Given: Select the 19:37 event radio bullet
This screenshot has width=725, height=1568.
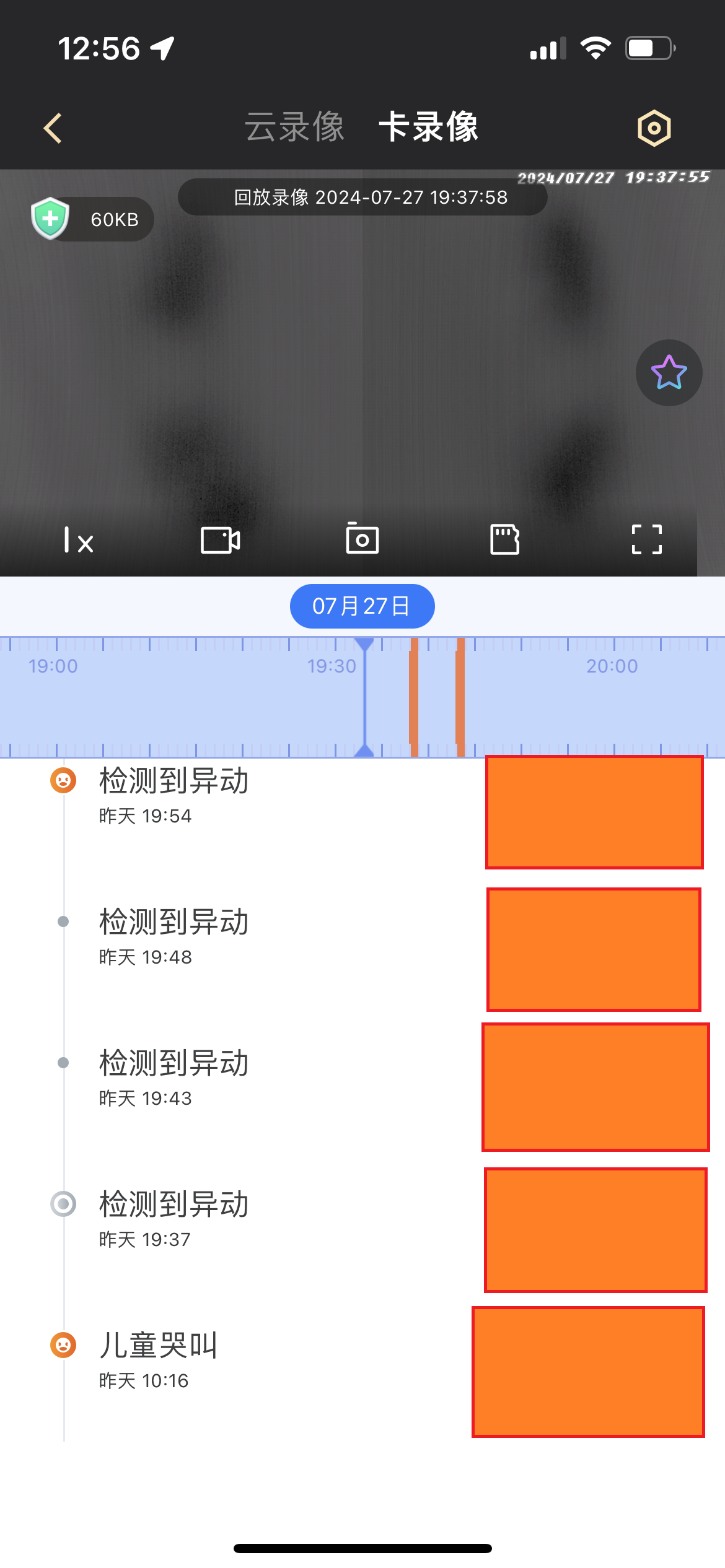Looking at the screenshot, I should (x=62, y=1204).
